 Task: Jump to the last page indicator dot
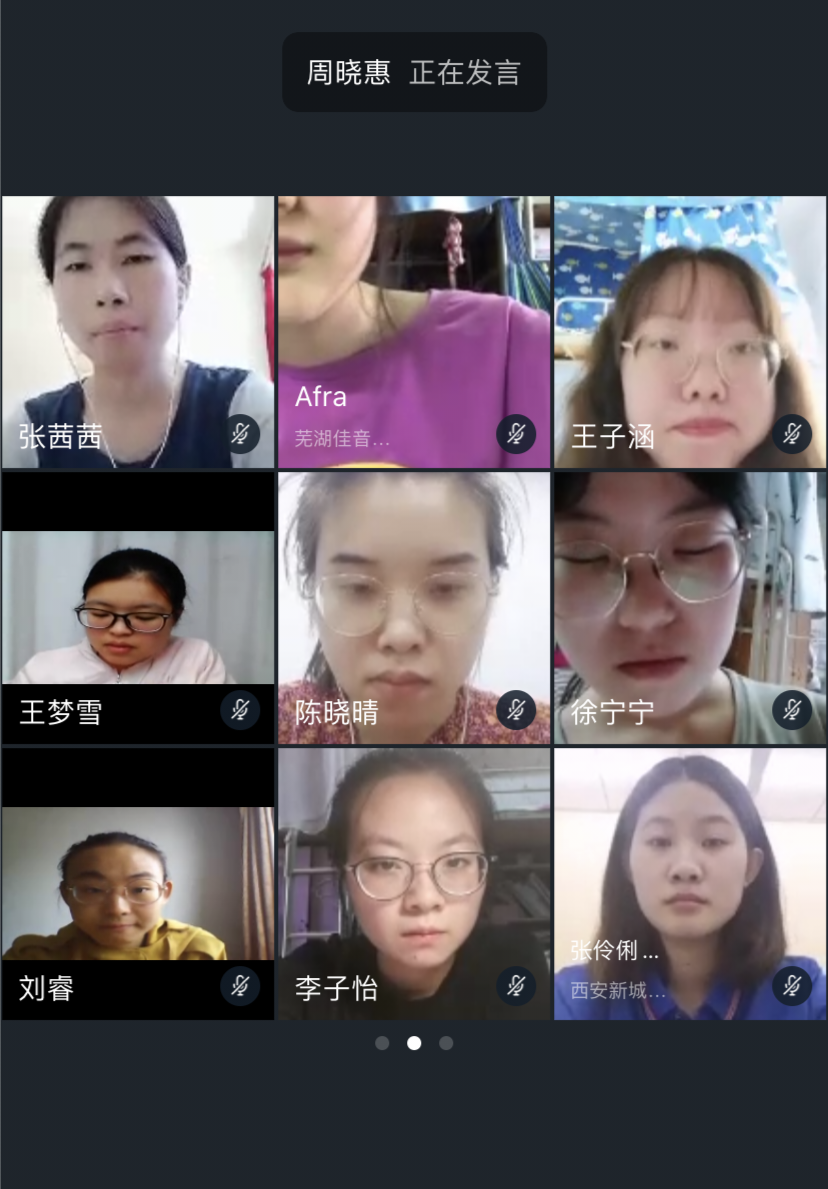(446, 1043)
